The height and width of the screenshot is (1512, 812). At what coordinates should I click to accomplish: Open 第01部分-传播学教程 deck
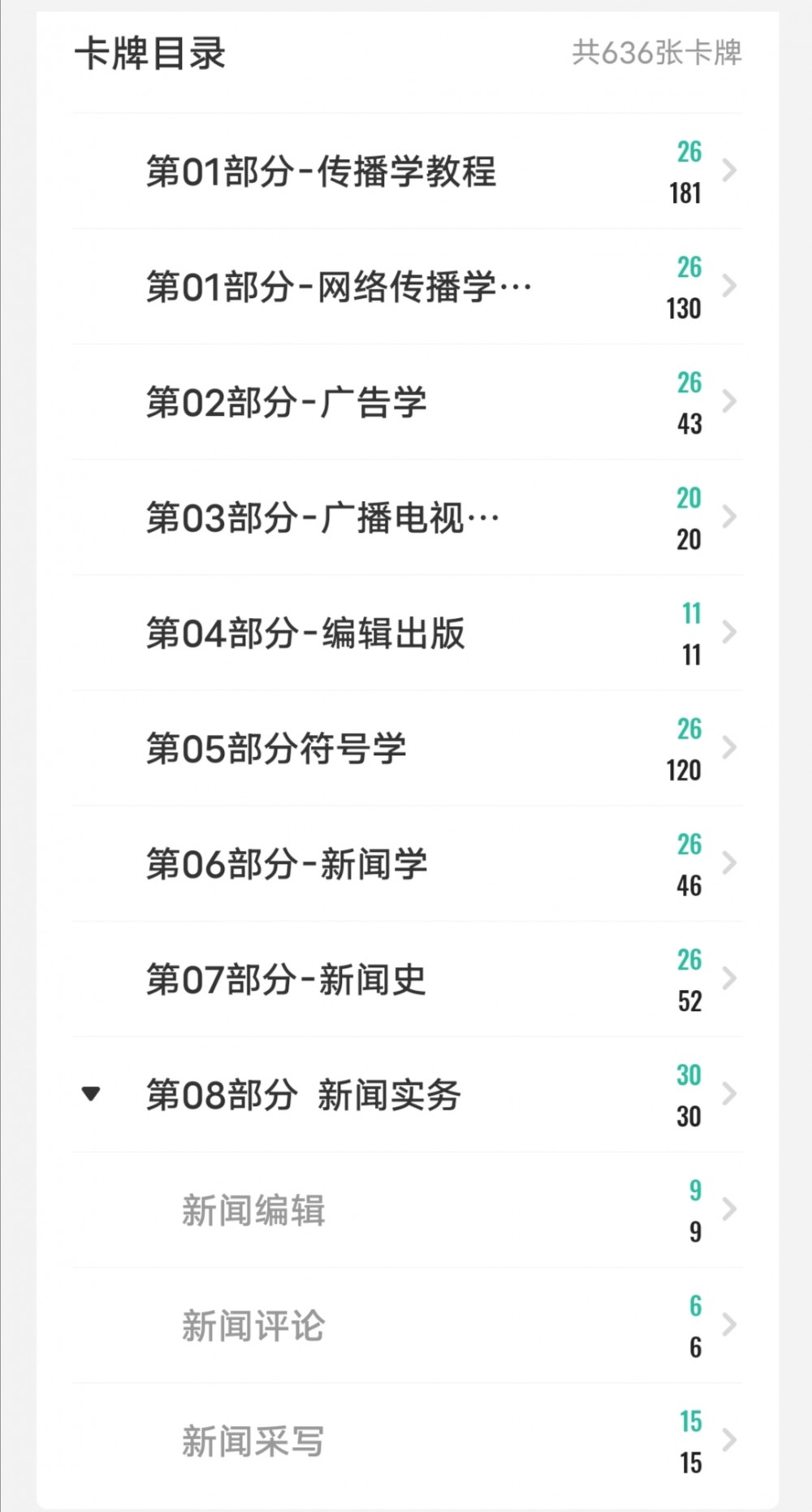(321, 171)
